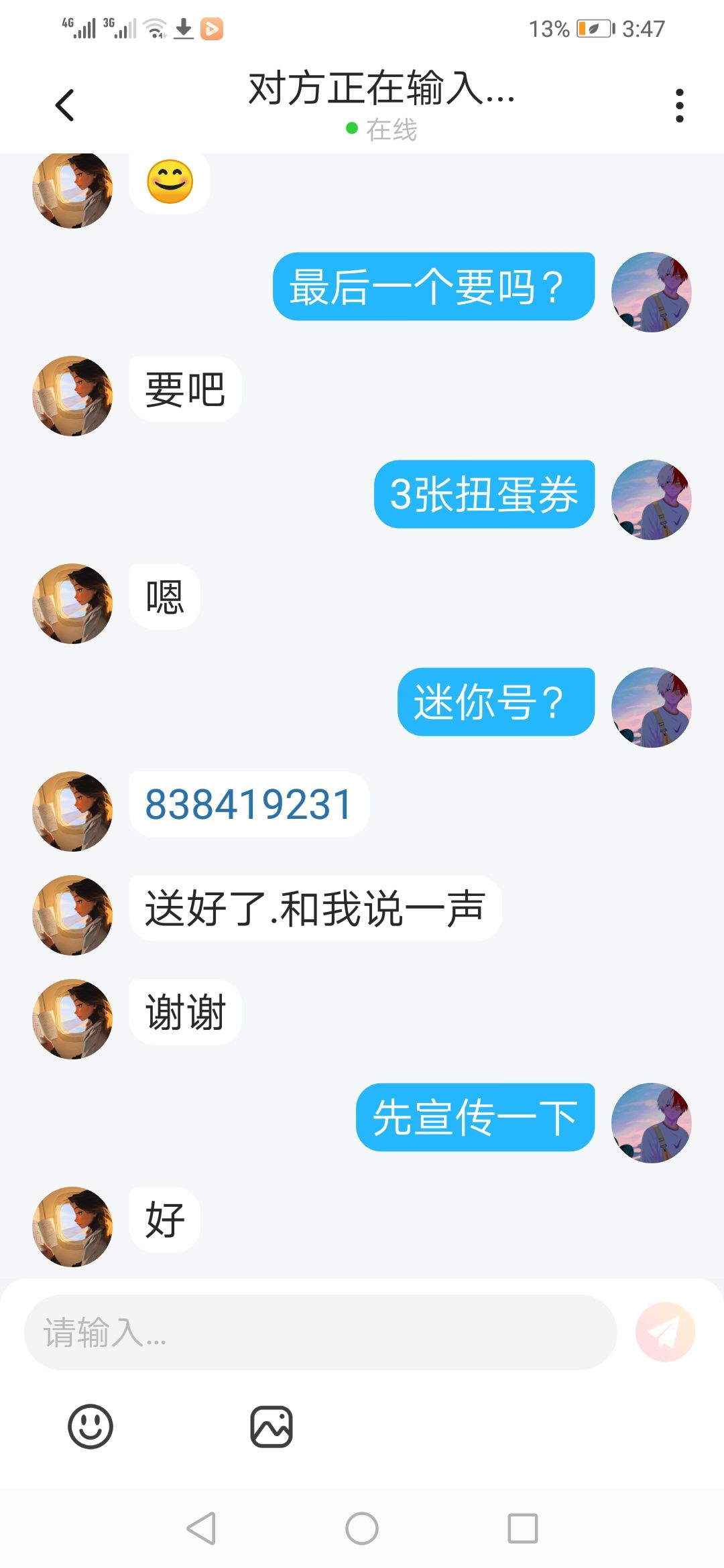The height and width of the screenshot is (1568, 724).
Task: Tap the system recent apps button
Action: pyautogui.click(x=523, y=1528)
